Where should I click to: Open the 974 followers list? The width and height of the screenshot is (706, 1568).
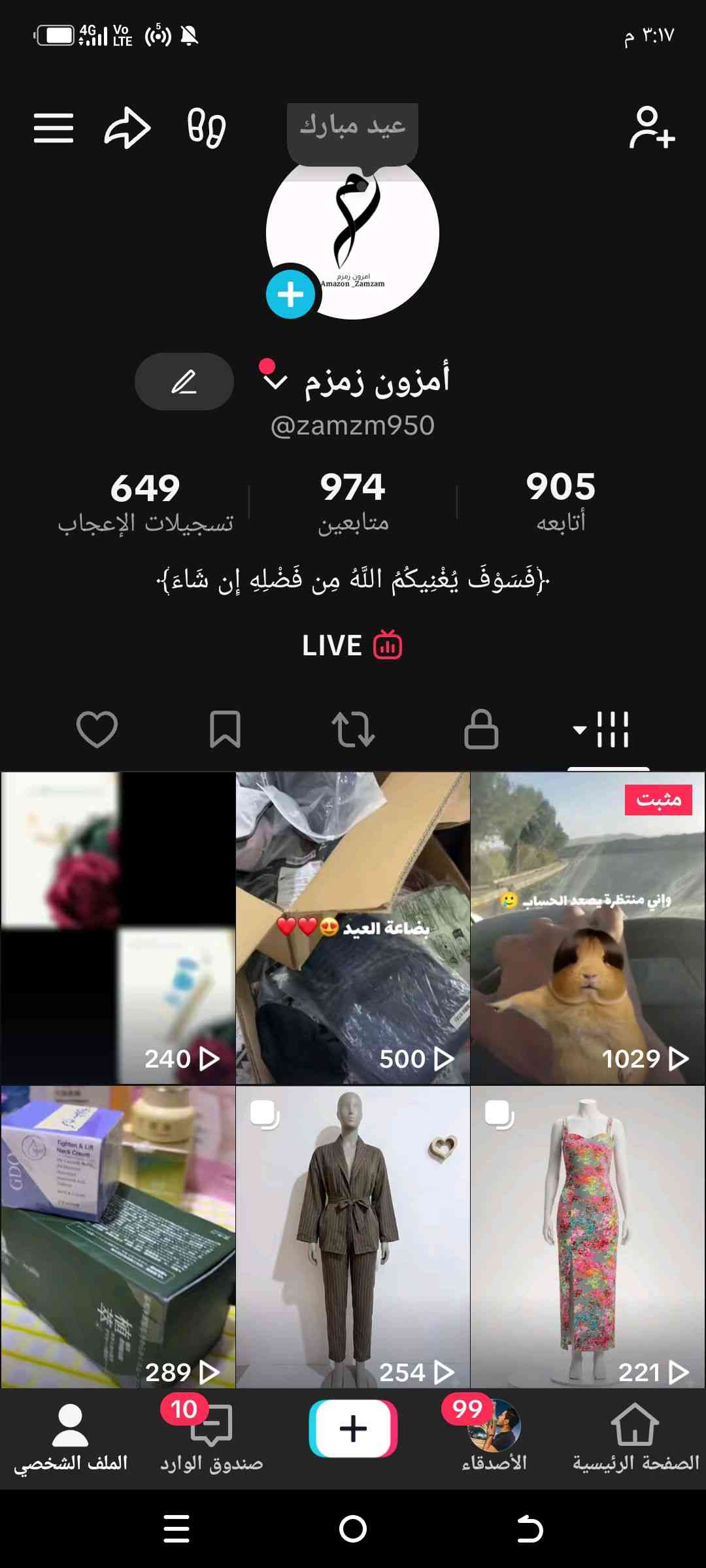click(353, 502)
